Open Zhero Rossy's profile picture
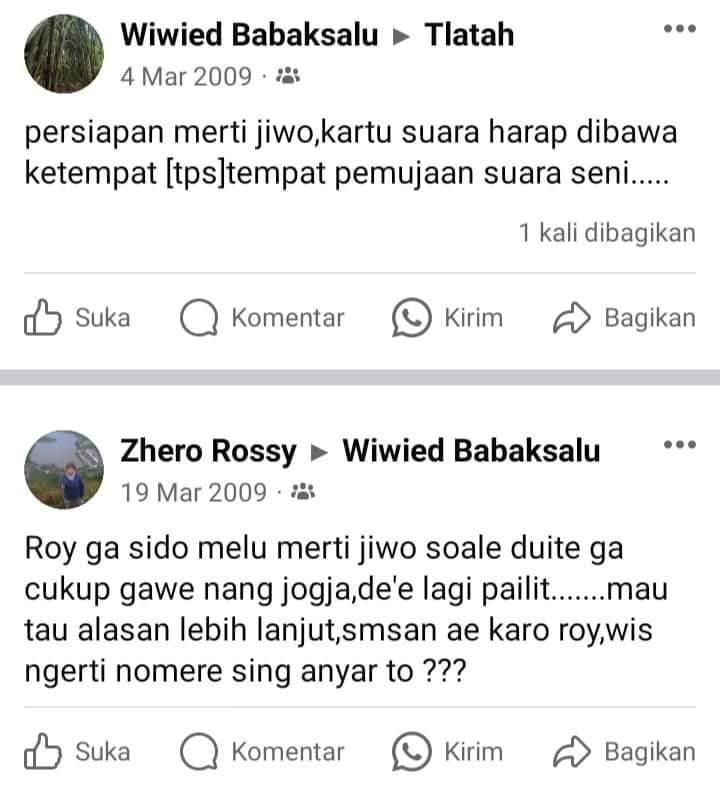 tap(64, 469)
